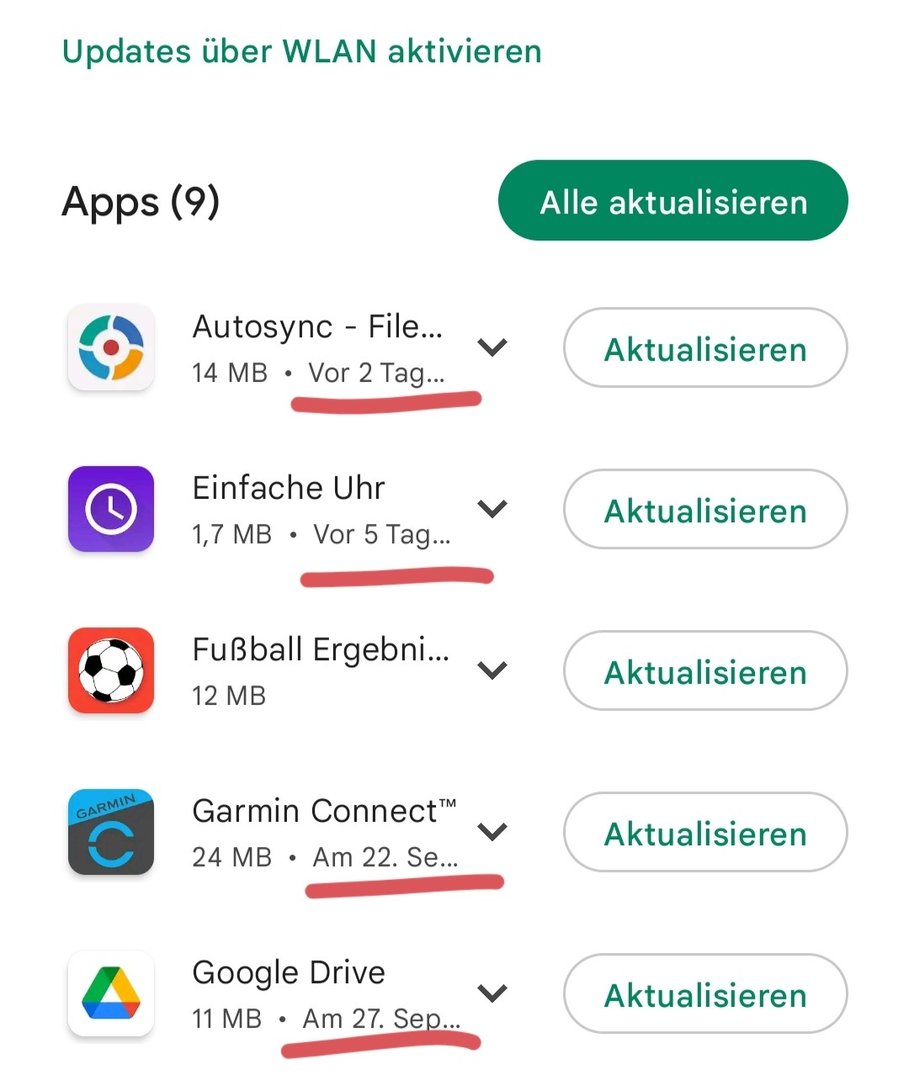Update the Autosync app
Screen dimensions: 909x1080
click(705, 349)
